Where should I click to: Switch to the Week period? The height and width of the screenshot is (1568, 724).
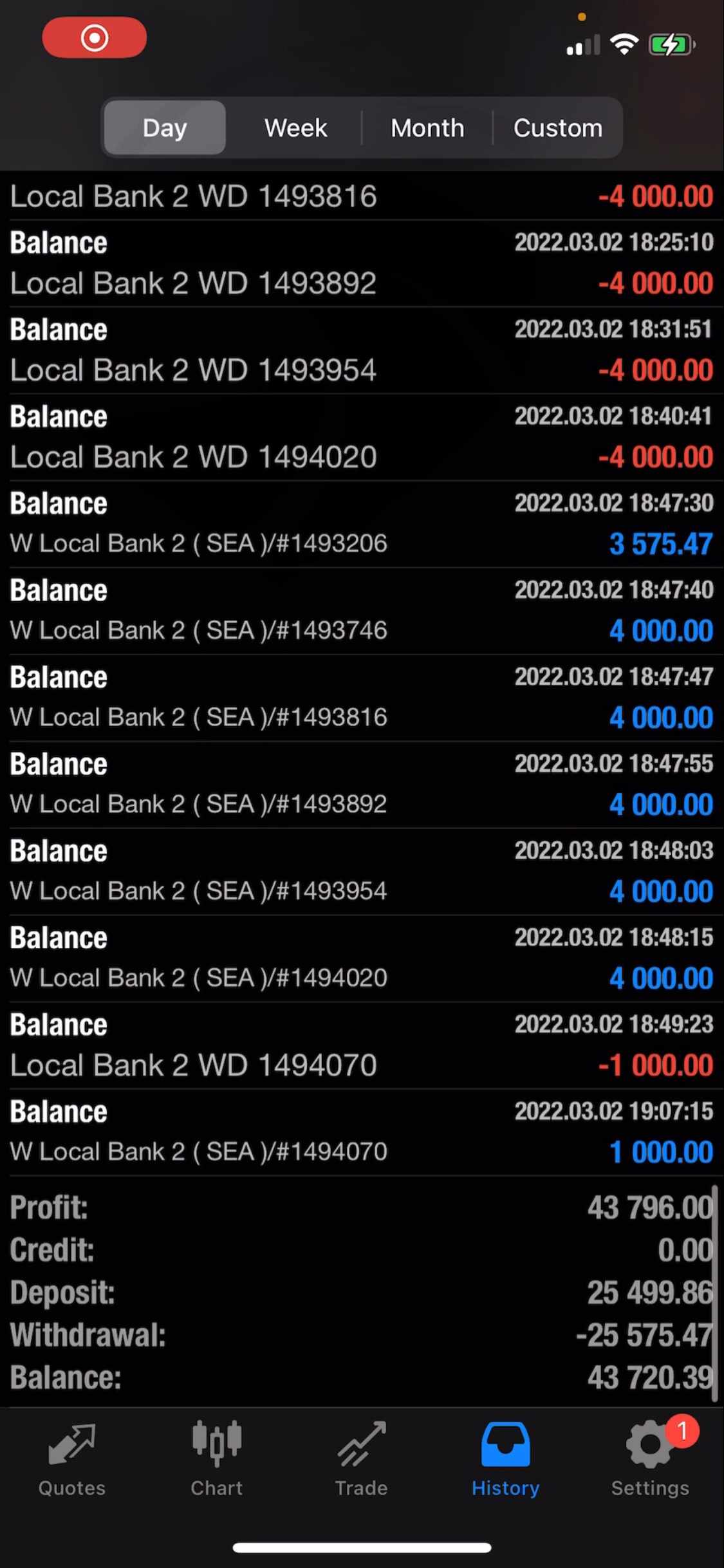click(x=295, y=127)
